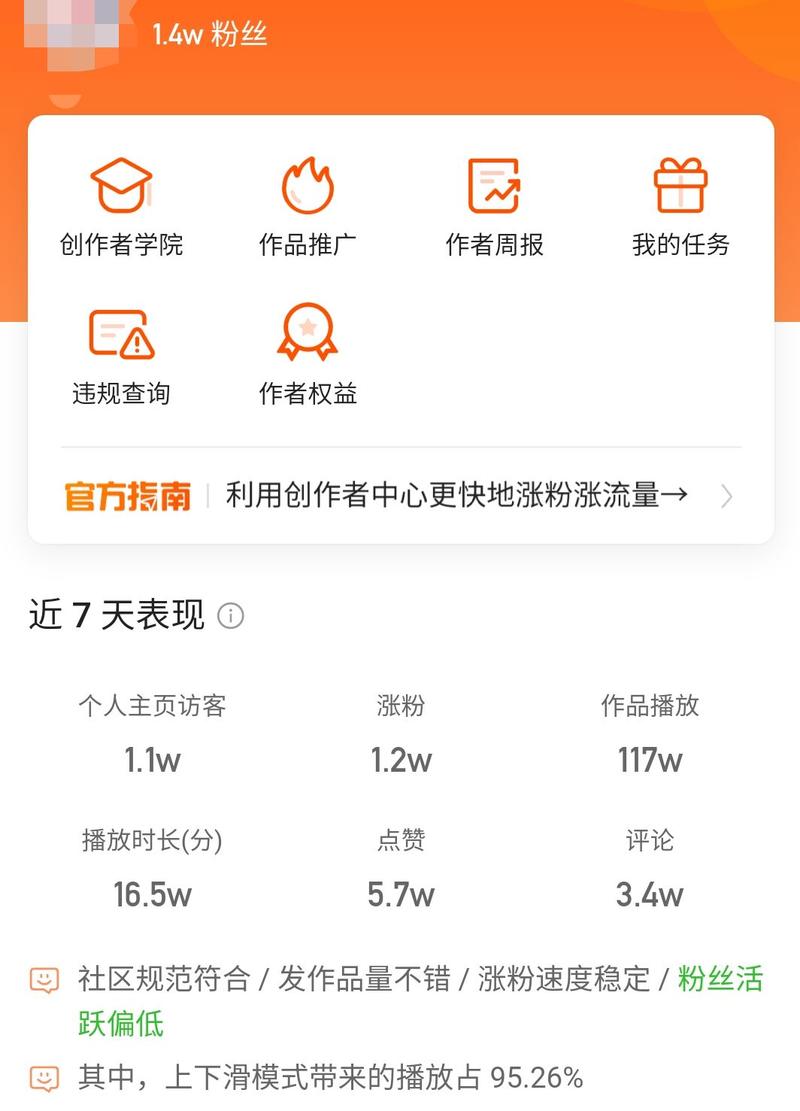This screenshot has height=1111, width=800.
Task: Click the smiley icon beside 其中 row
Action: (44, 1078)
